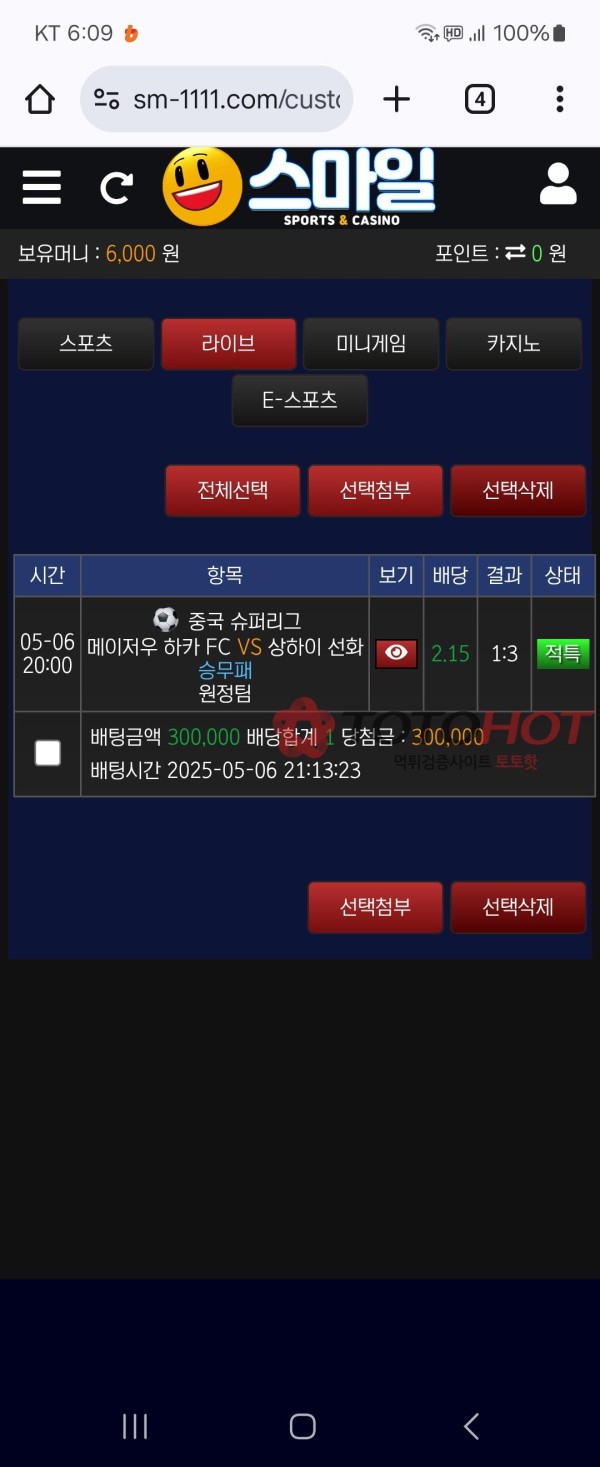Tap the top 선택삭제 button

point(518,491)
